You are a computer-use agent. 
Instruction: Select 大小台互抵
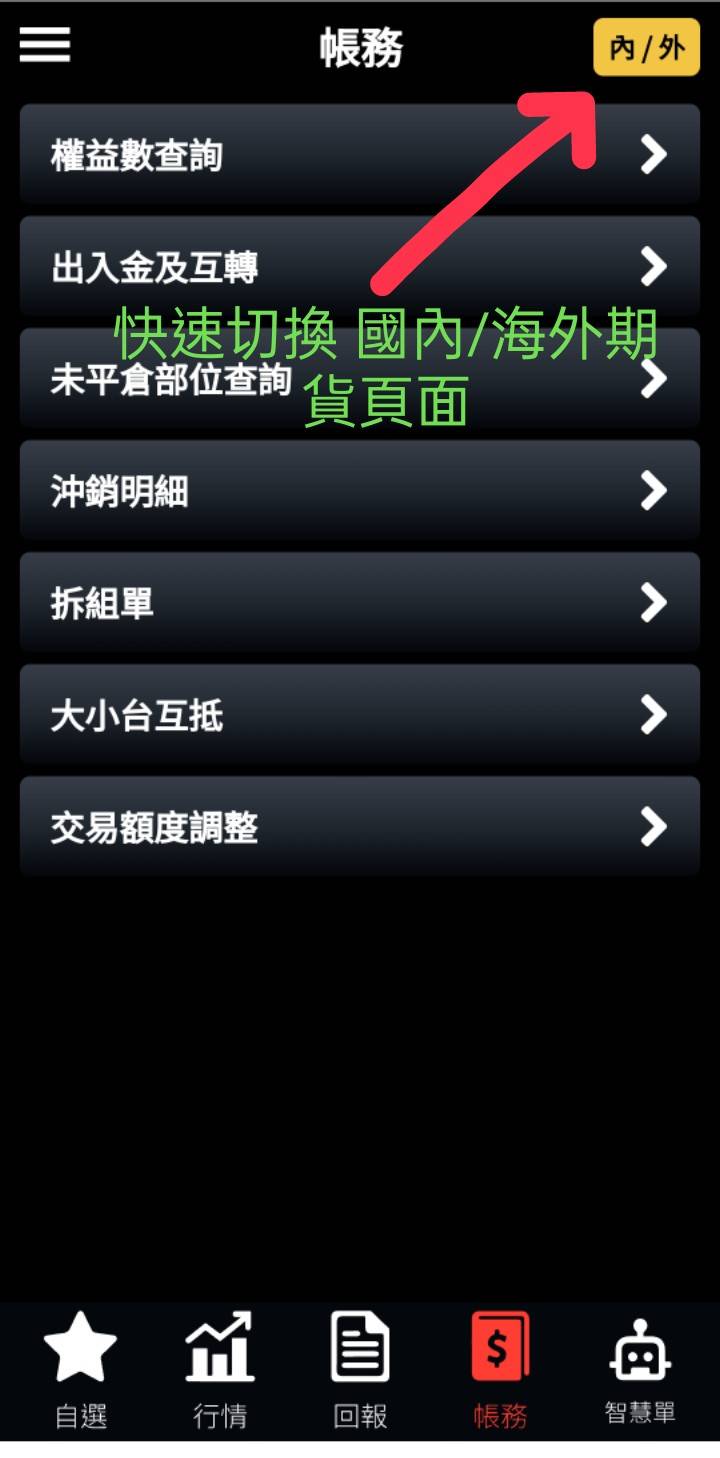359,715
